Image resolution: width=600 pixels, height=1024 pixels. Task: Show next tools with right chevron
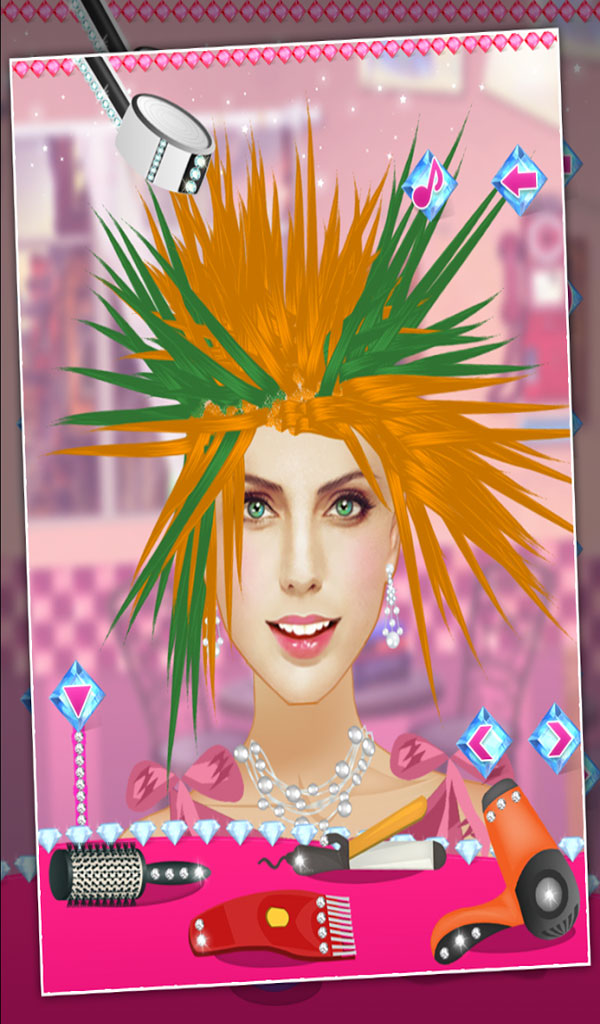point(554,738)
